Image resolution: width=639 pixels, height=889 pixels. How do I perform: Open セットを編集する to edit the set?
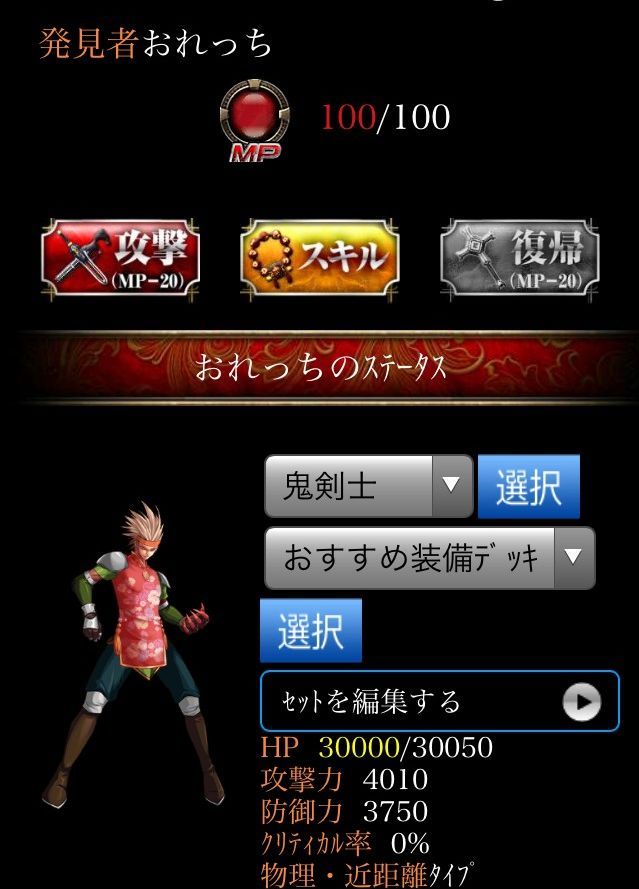[x=439, y=701]
